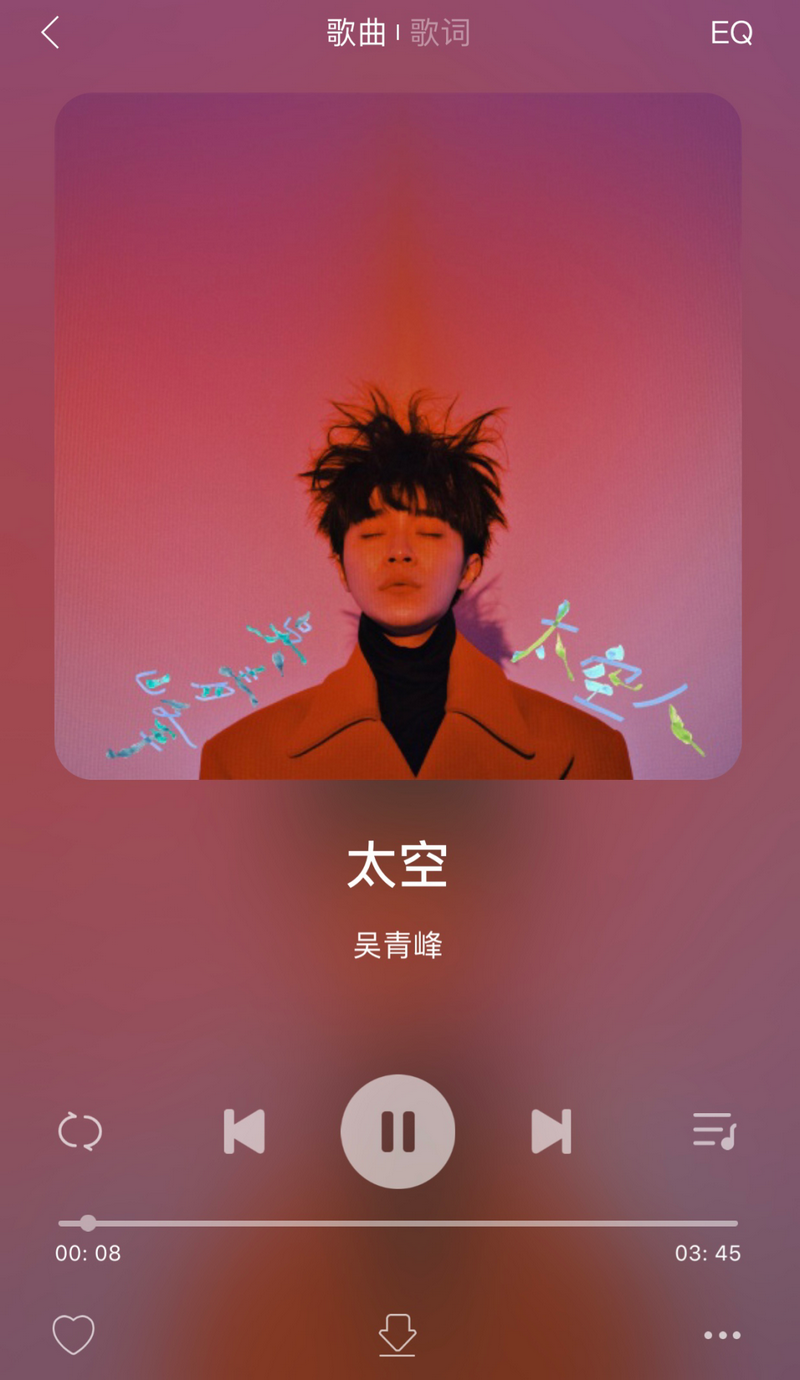This screenshot has width=800, height=1380.
Task: Skip to the next track
Action: 551,1132
